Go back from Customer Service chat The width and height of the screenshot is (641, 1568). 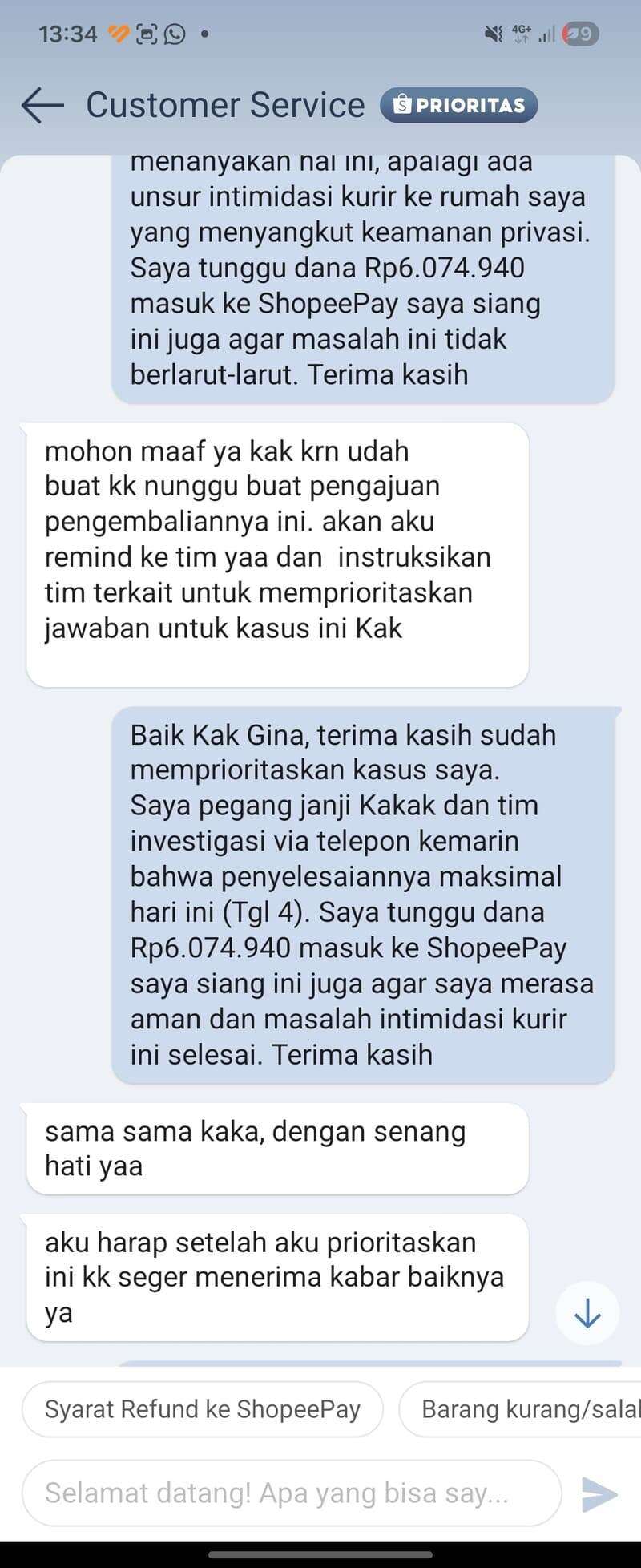point(42,105)
